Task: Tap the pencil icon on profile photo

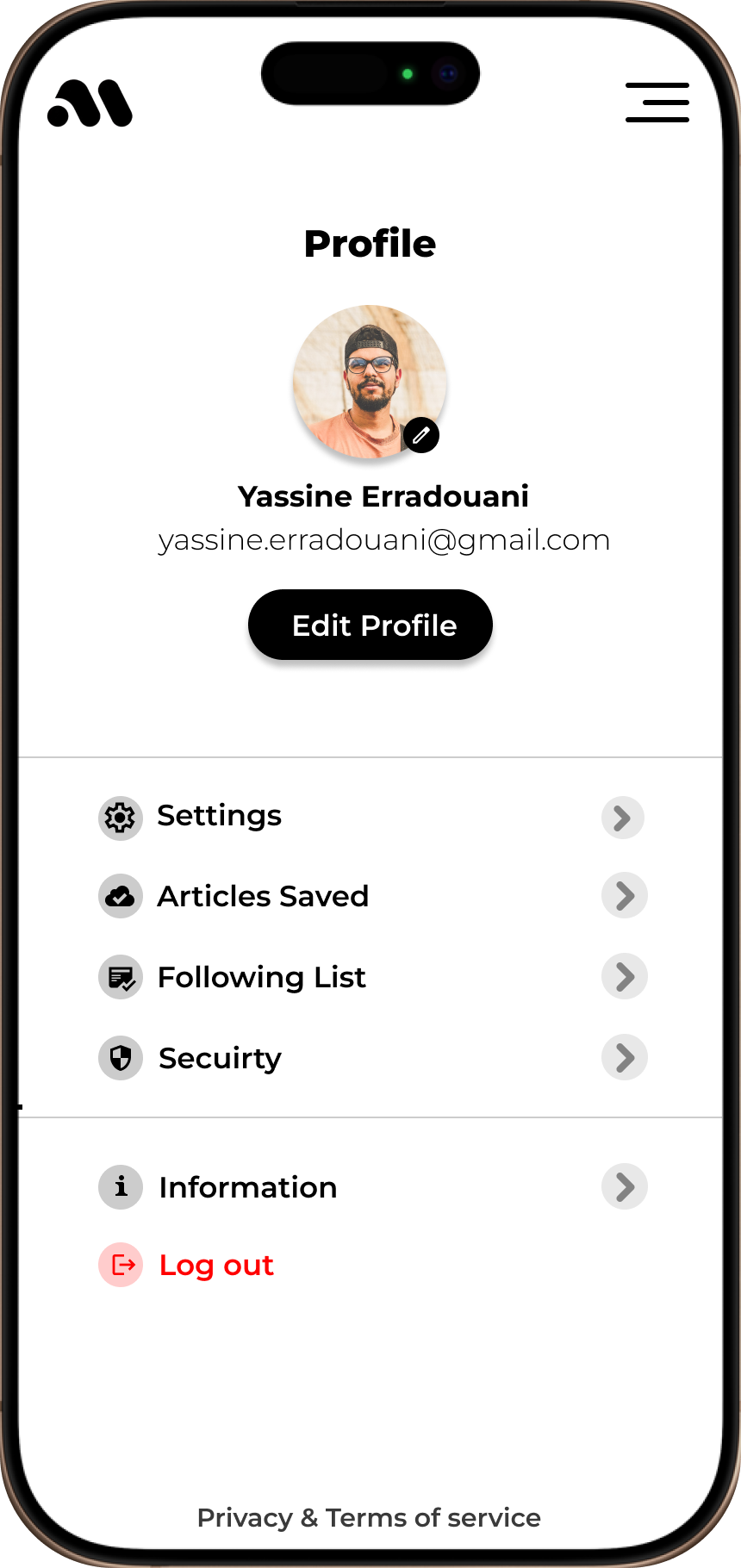Action: [421, 435]
